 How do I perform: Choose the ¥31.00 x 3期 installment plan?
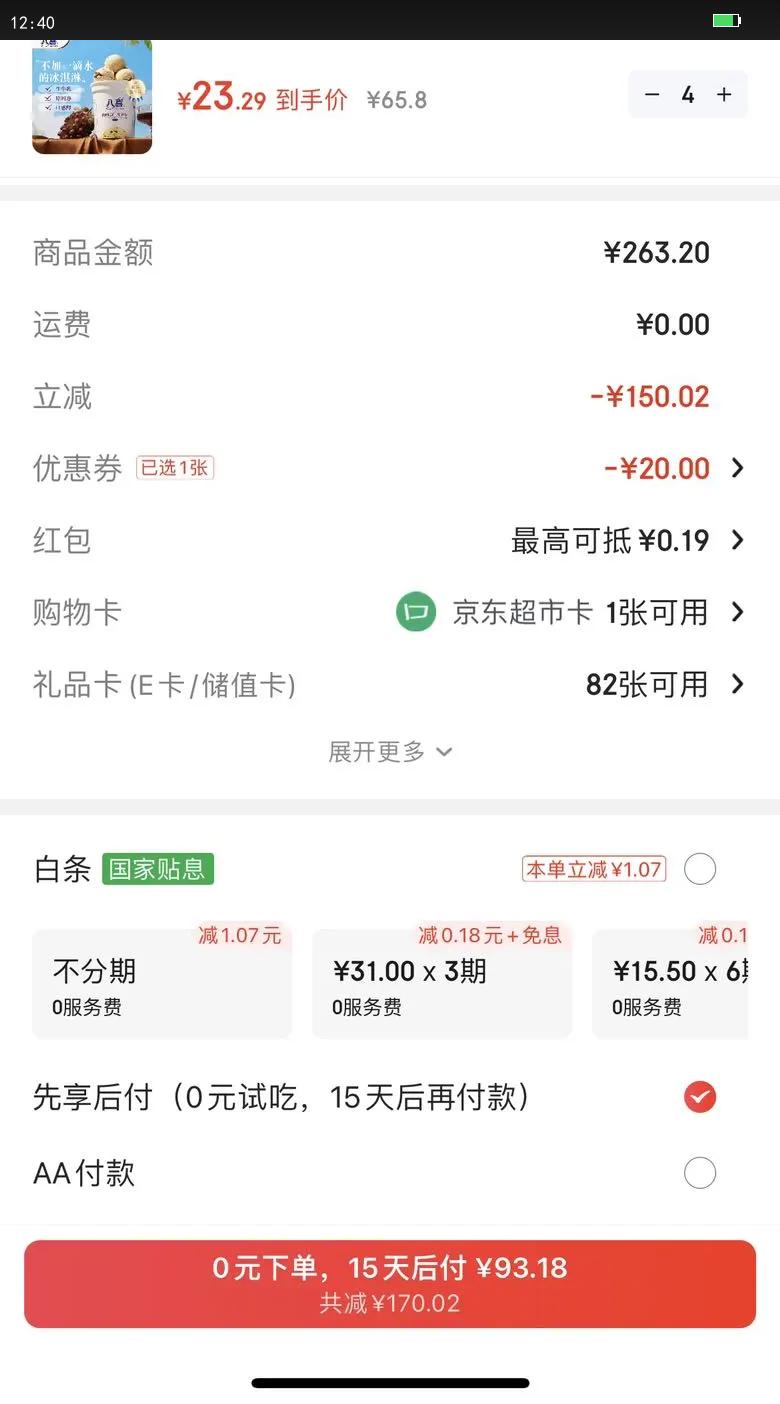pos(442,982)
